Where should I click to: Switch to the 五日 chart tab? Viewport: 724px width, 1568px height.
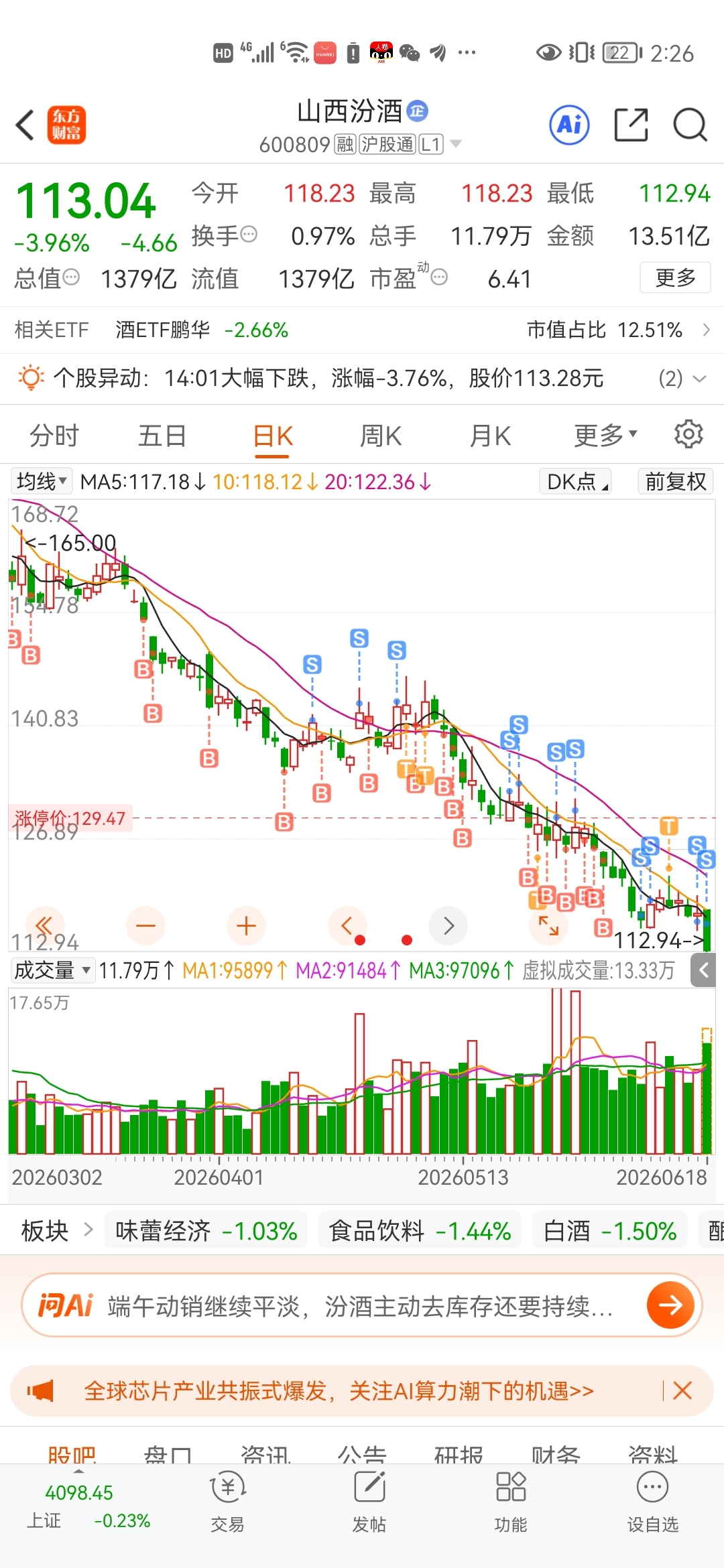(162, 436)
